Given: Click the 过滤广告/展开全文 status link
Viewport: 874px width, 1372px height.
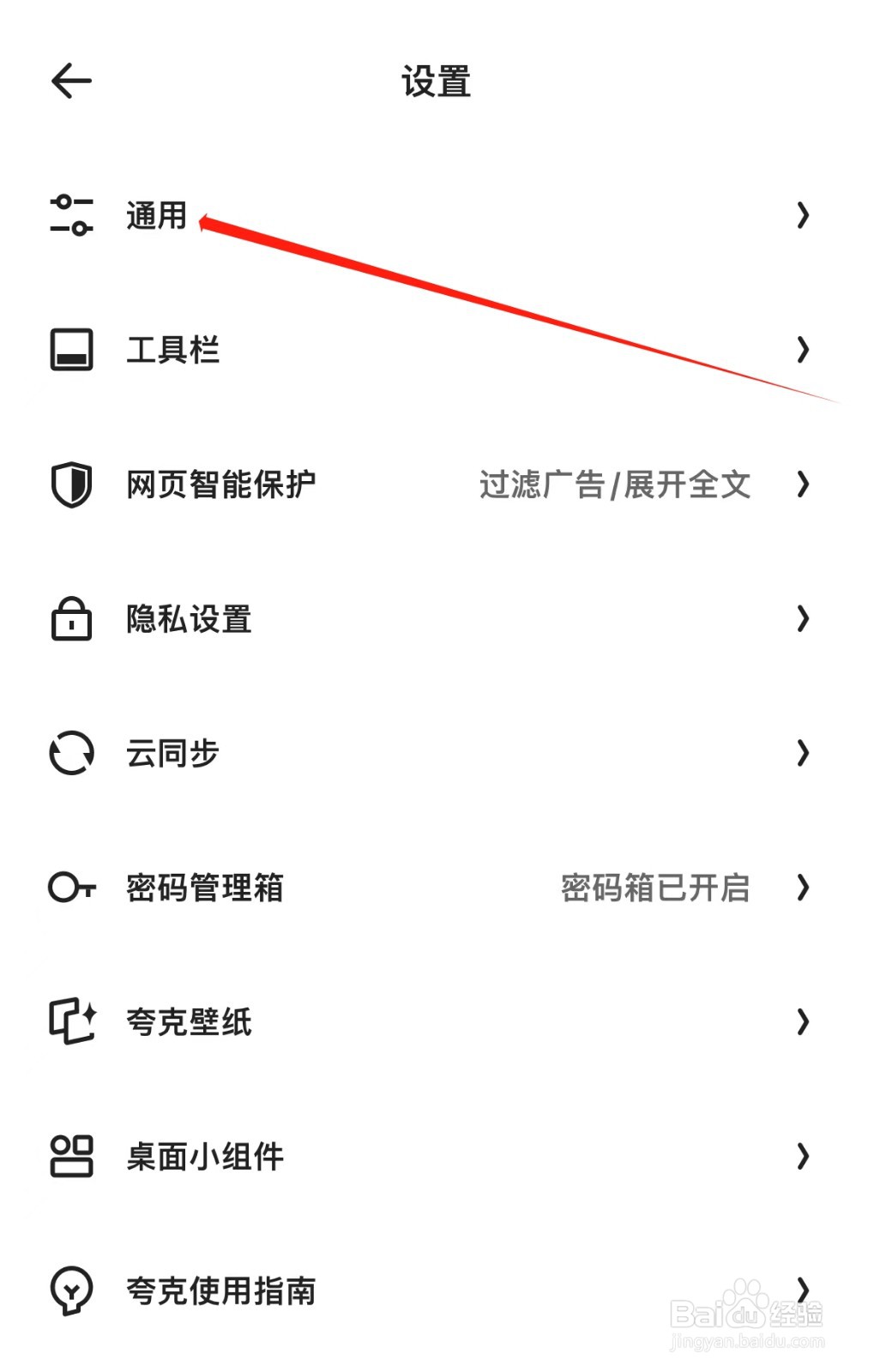Looking at the screenshot, I should click(x=616, y=484).
